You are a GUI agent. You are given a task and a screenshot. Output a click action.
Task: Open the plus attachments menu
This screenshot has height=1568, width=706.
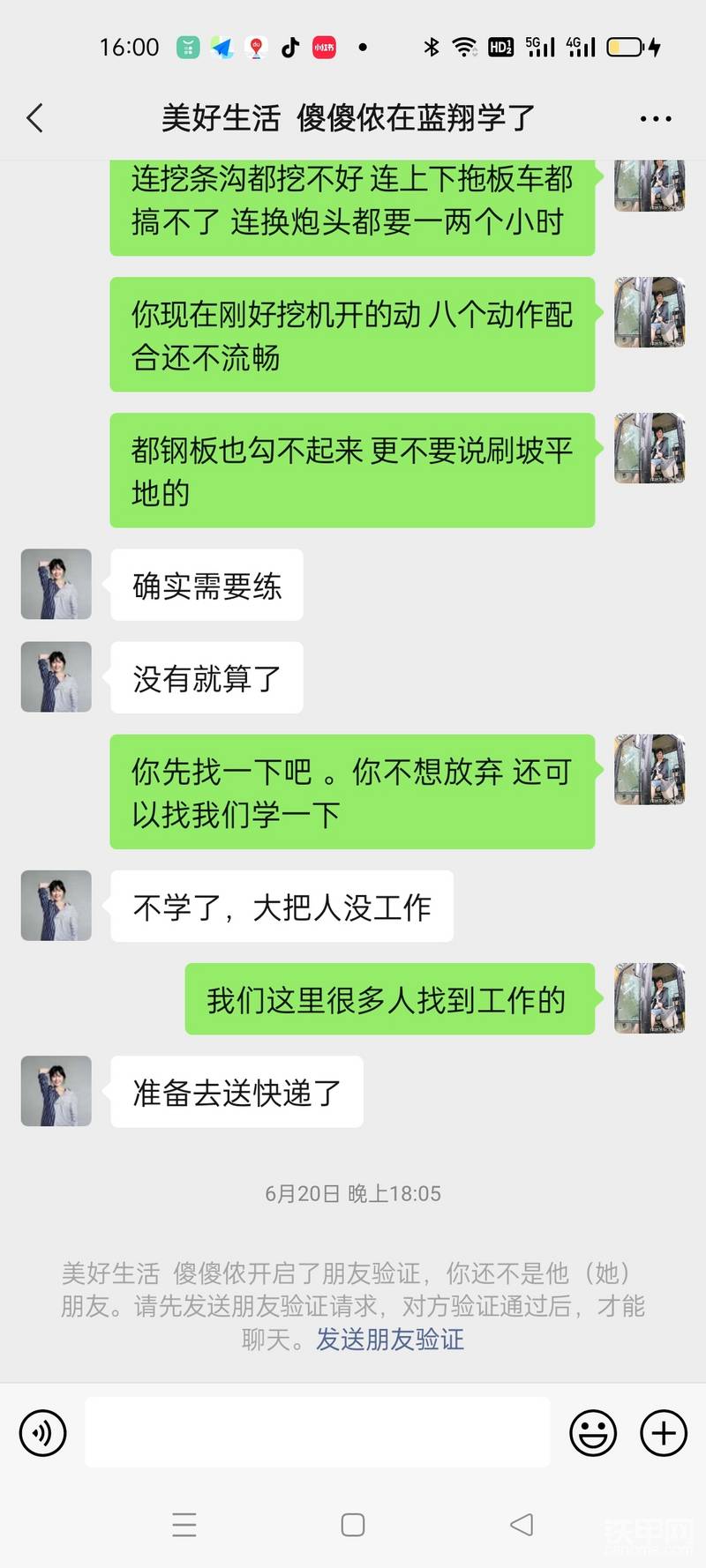[663, 1432]
